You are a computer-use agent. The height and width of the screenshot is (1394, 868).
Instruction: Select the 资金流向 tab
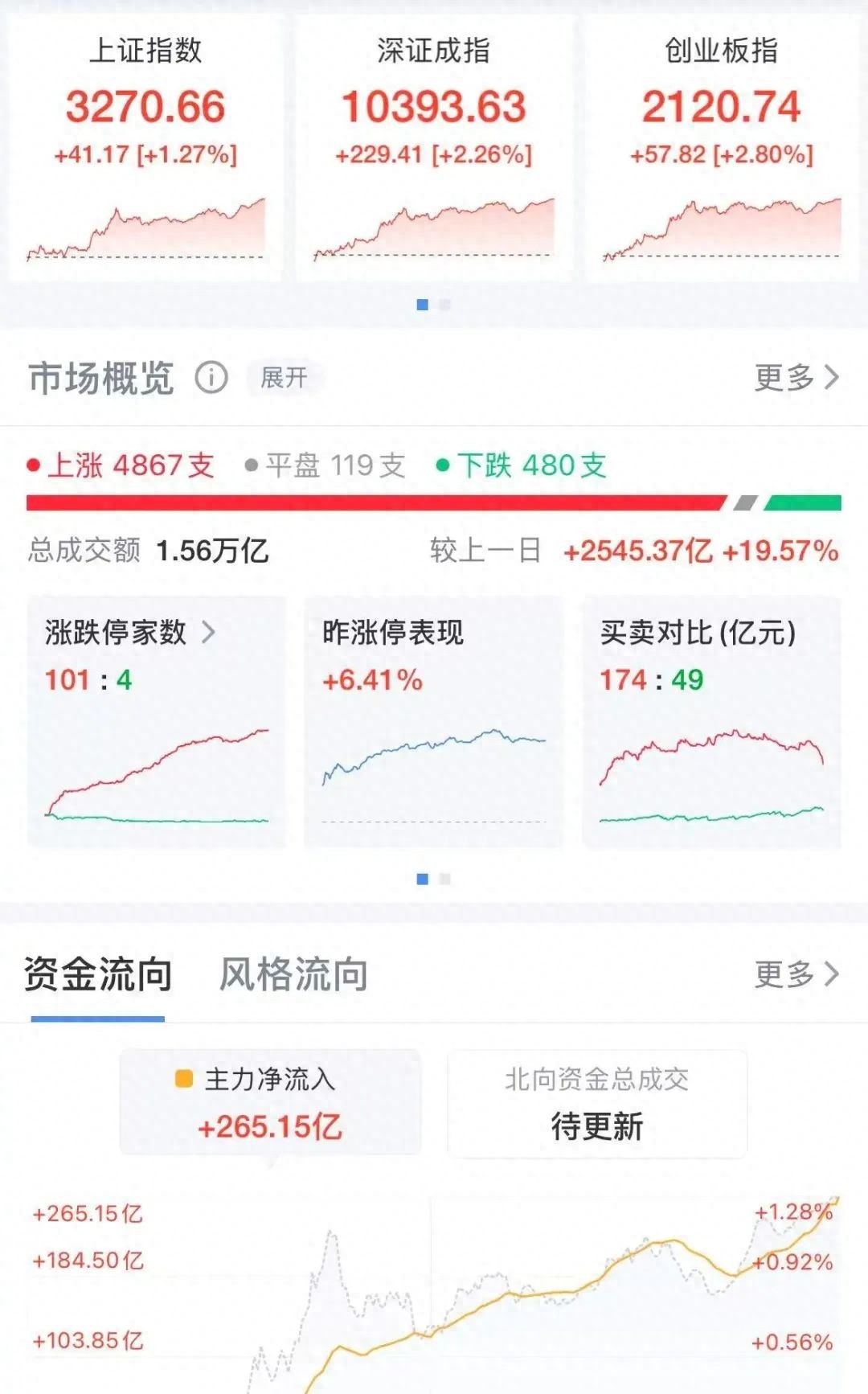[98, 974]
